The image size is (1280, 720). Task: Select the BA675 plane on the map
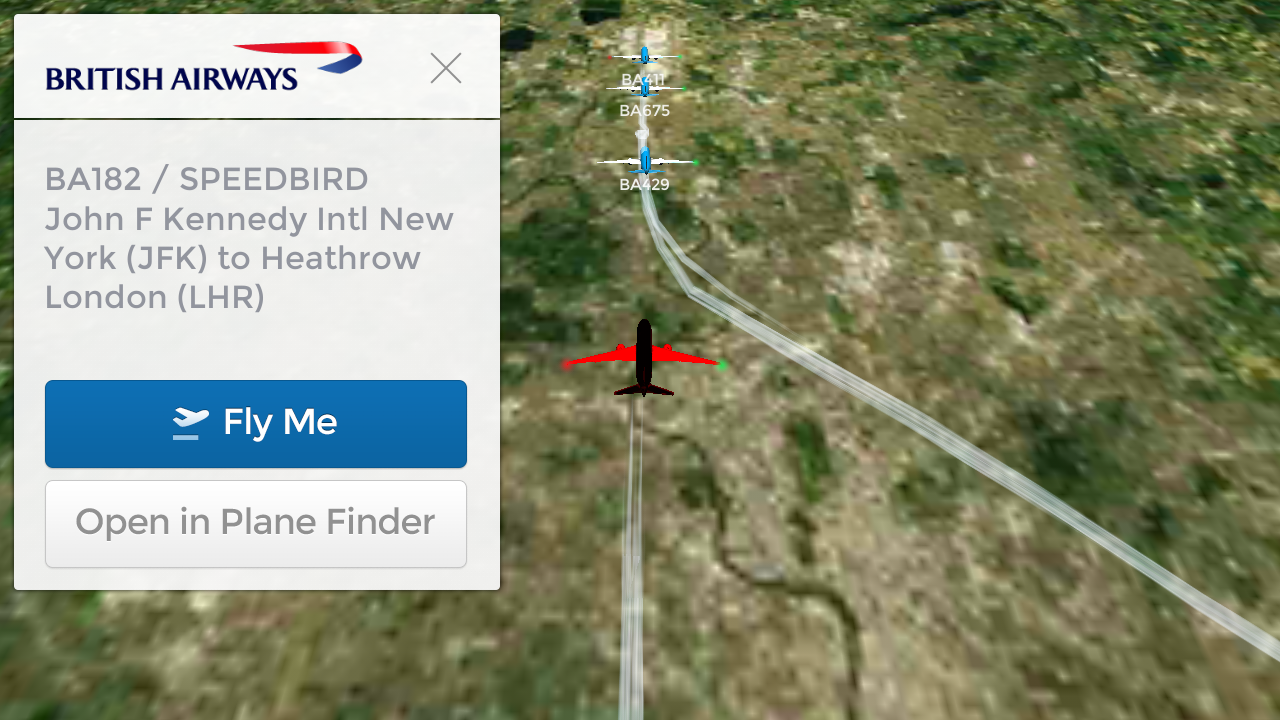point(645,91)
